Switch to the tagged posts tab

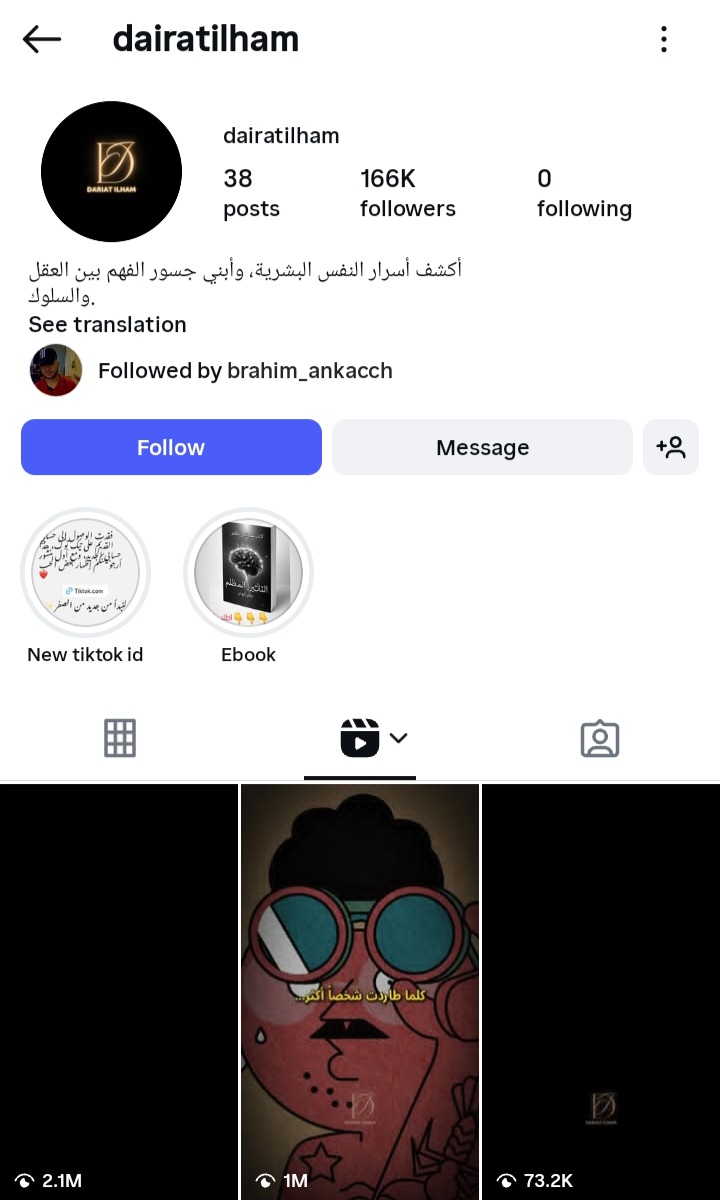point(600,739)
